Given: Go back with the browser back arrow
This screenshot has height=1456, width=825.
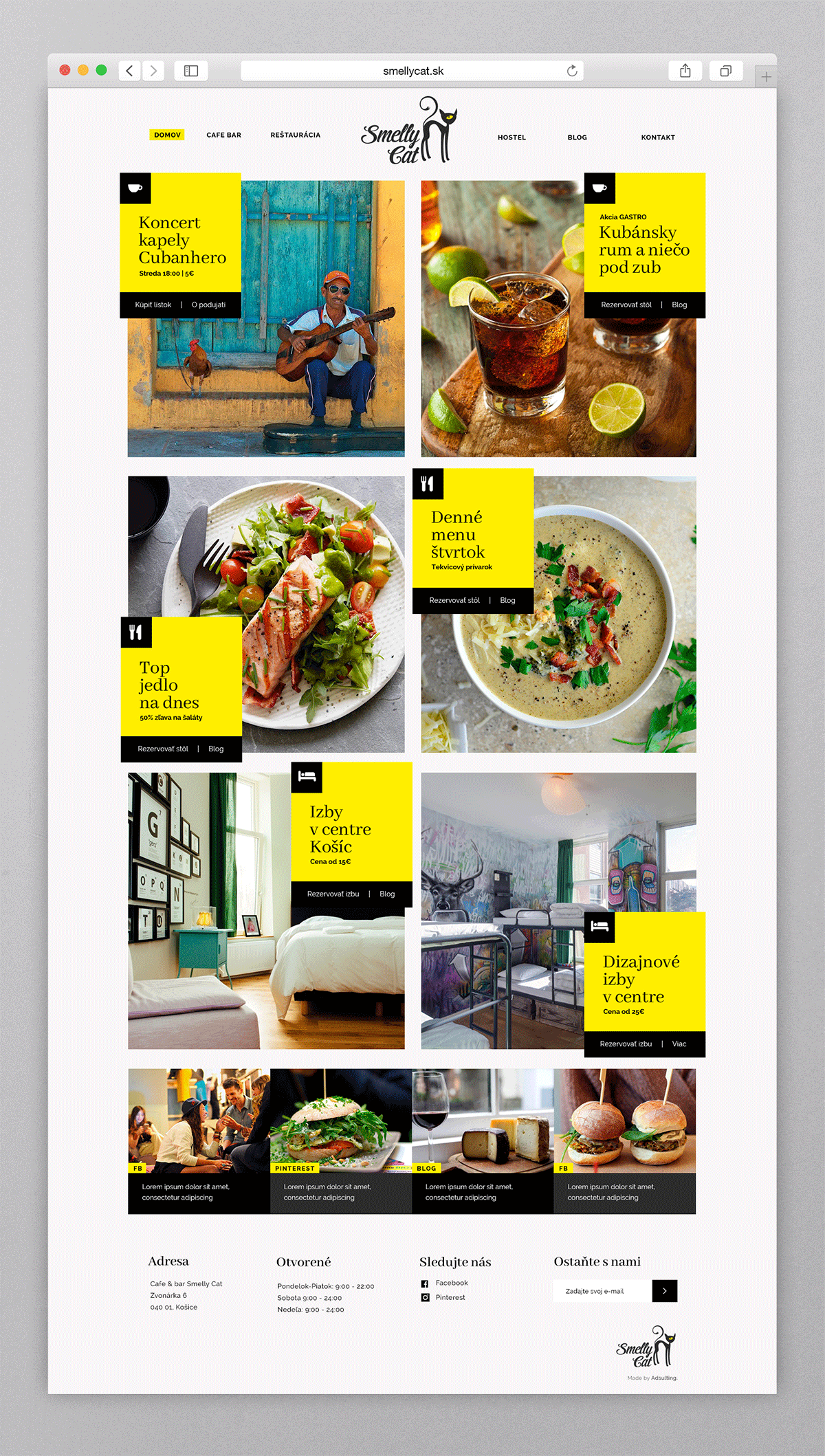Looking at the screenshot, I should pyautogui.click(x=130, y=71).
